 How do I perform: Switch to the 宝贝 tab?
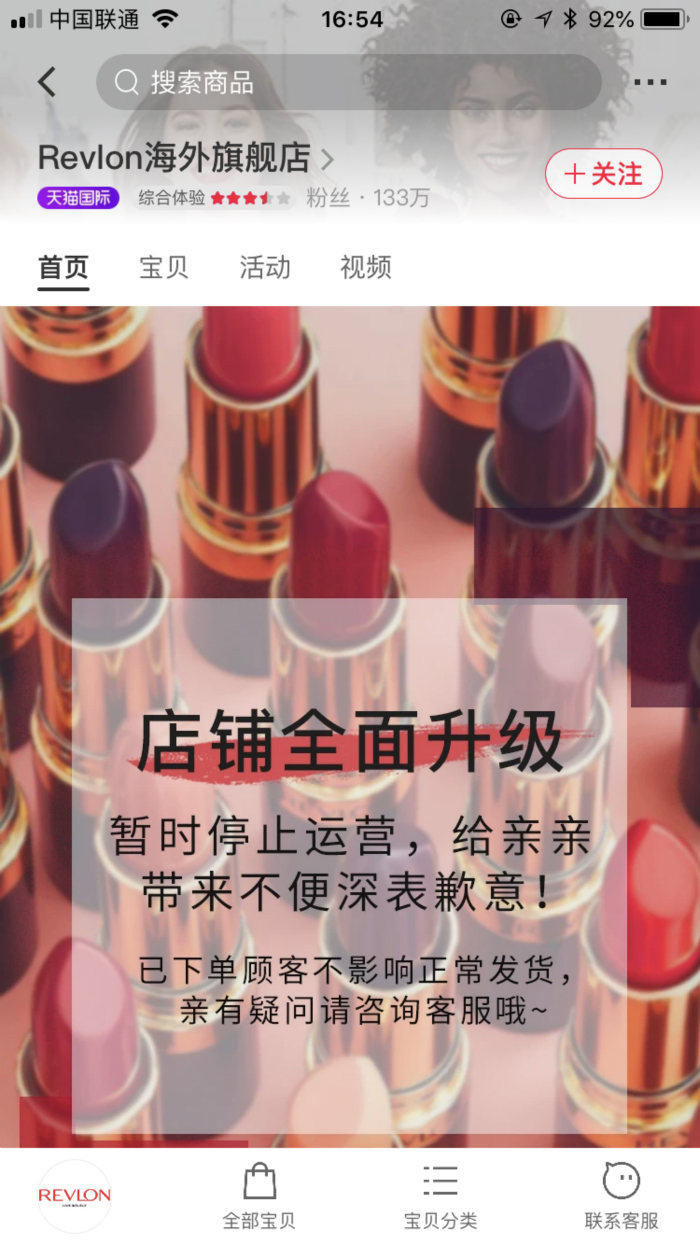pyautogui.click(x=163, y=267)
